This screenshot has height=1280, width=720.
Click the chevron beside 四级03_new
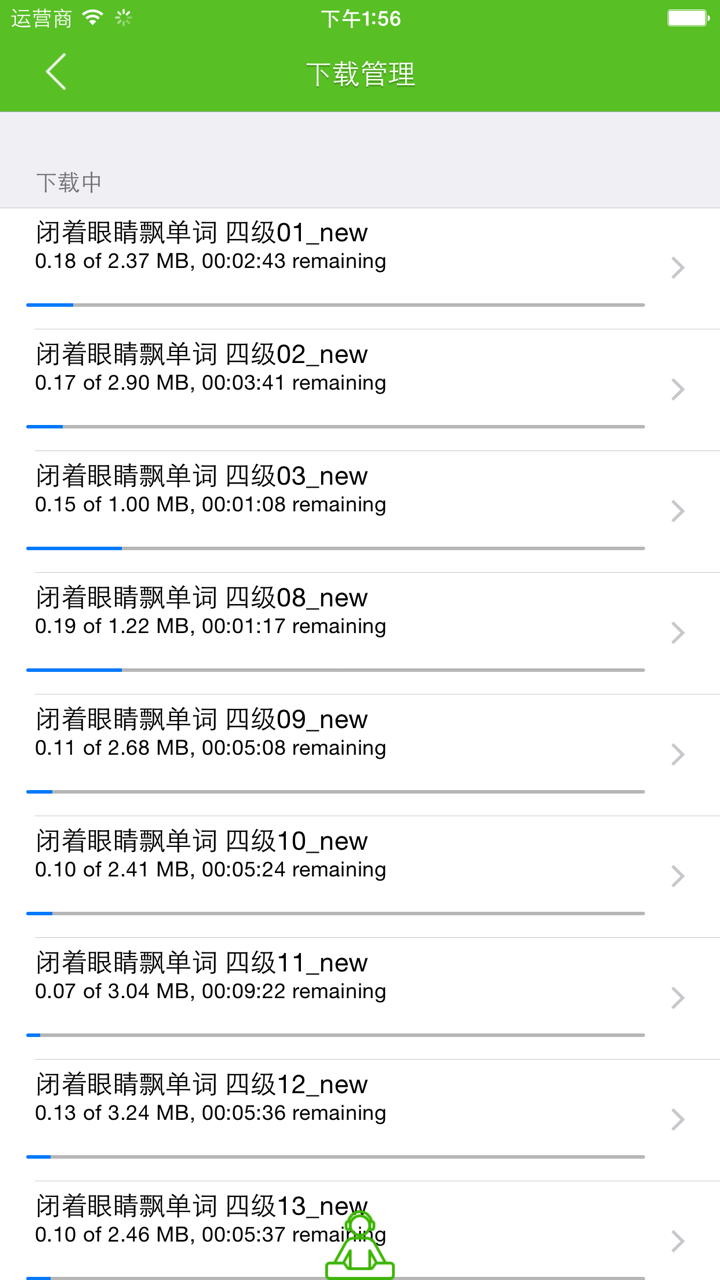click(678, 511)
